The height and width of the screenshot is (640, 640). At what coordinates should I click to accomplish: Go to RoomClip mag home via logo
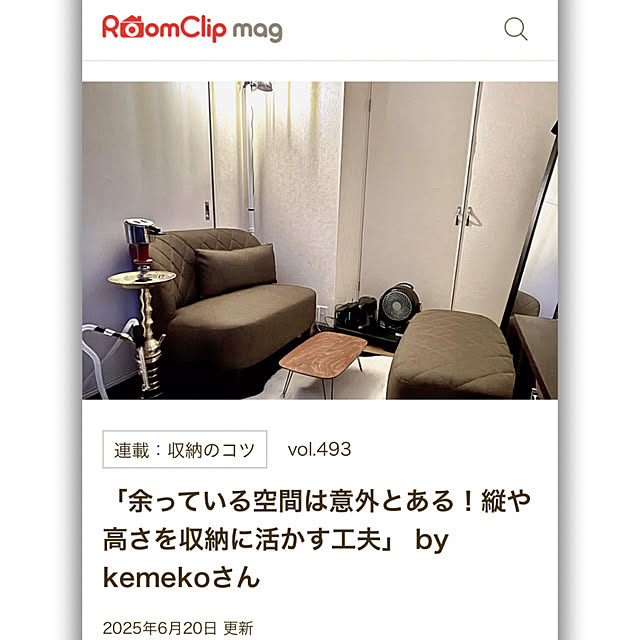[192, 28]
